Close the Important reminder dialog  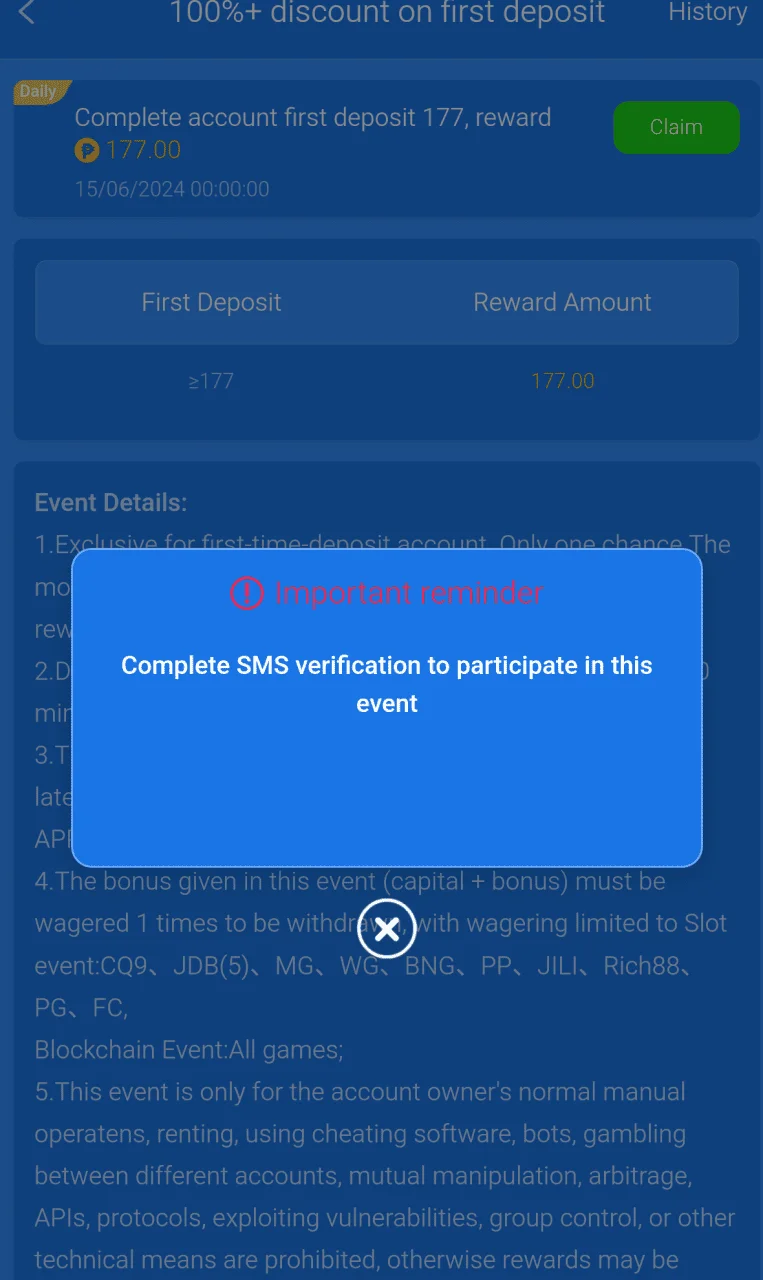click(386, 929)
